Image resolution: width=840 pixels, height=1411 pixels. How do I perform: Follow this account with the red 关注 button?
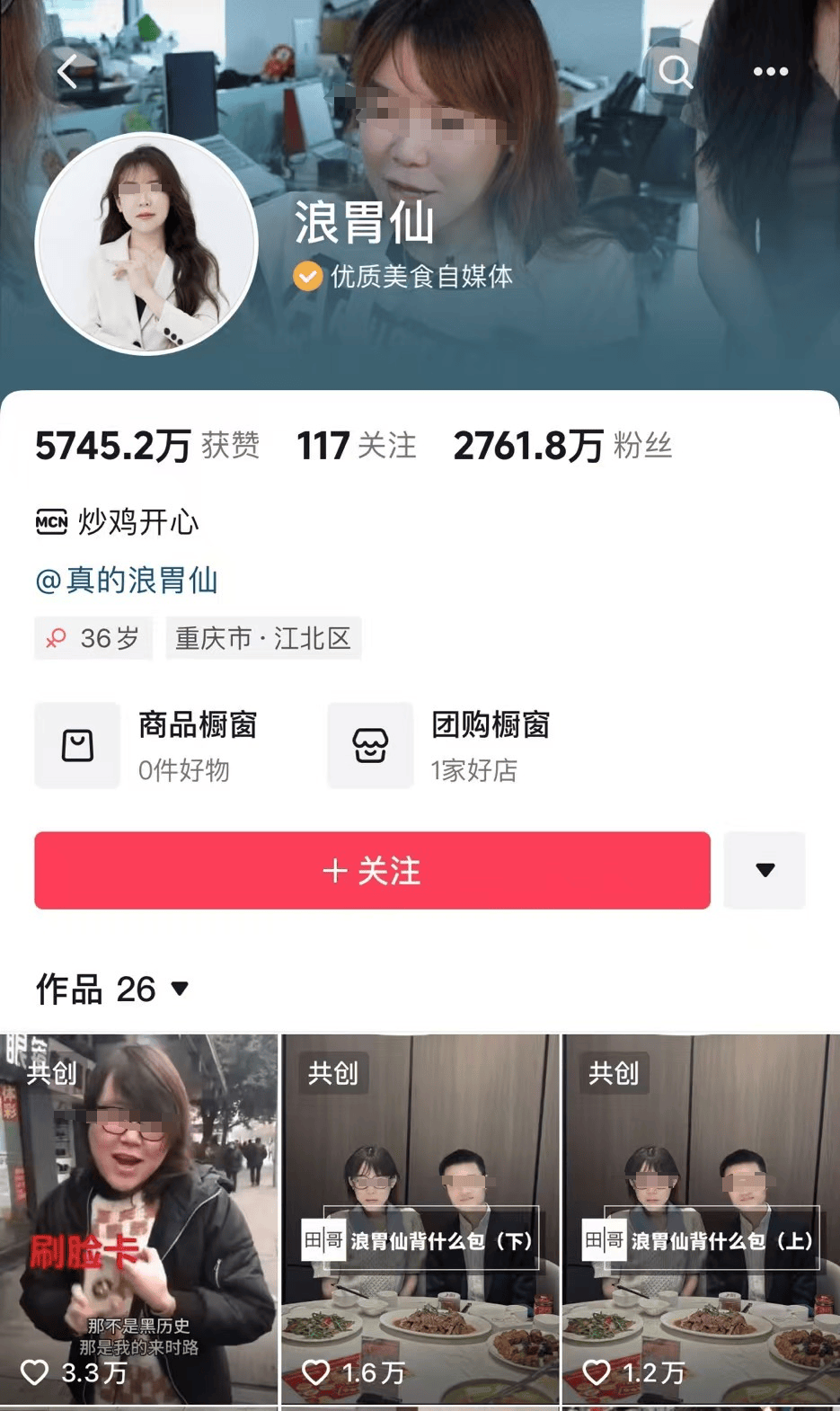pyautogui.click(x=372, y=870)
